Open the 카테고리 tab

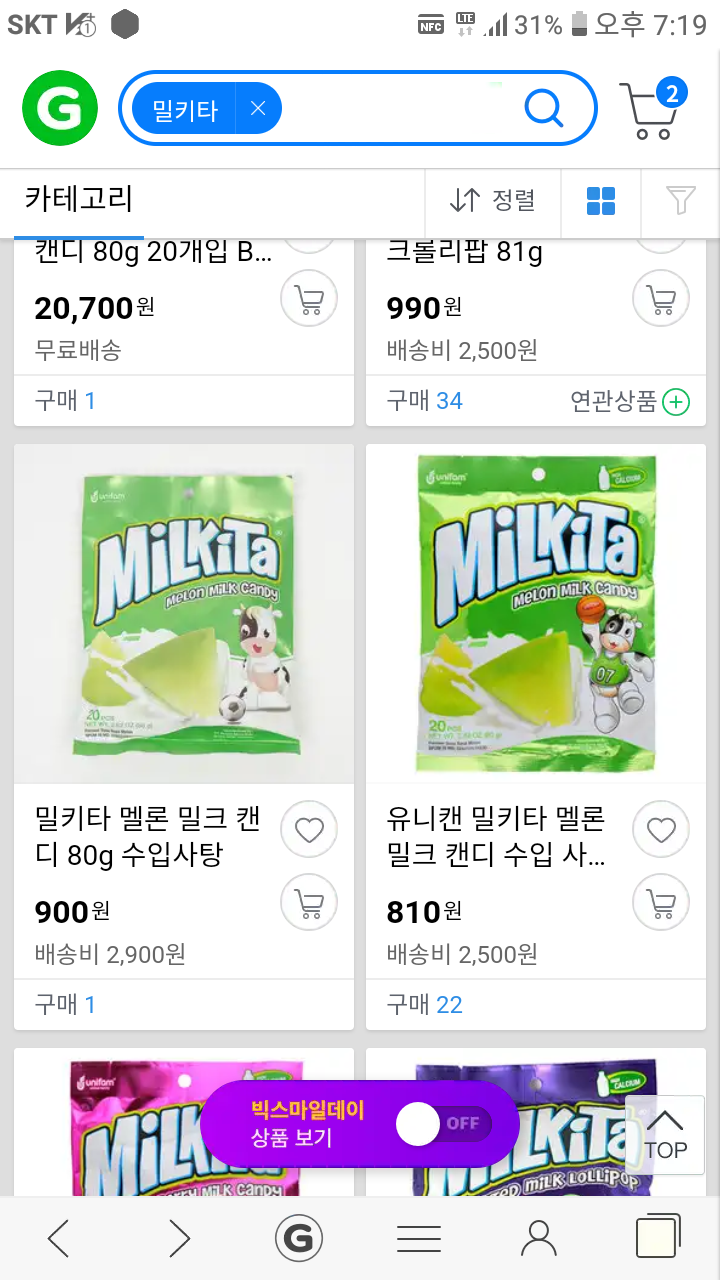[x=79, y=199]
